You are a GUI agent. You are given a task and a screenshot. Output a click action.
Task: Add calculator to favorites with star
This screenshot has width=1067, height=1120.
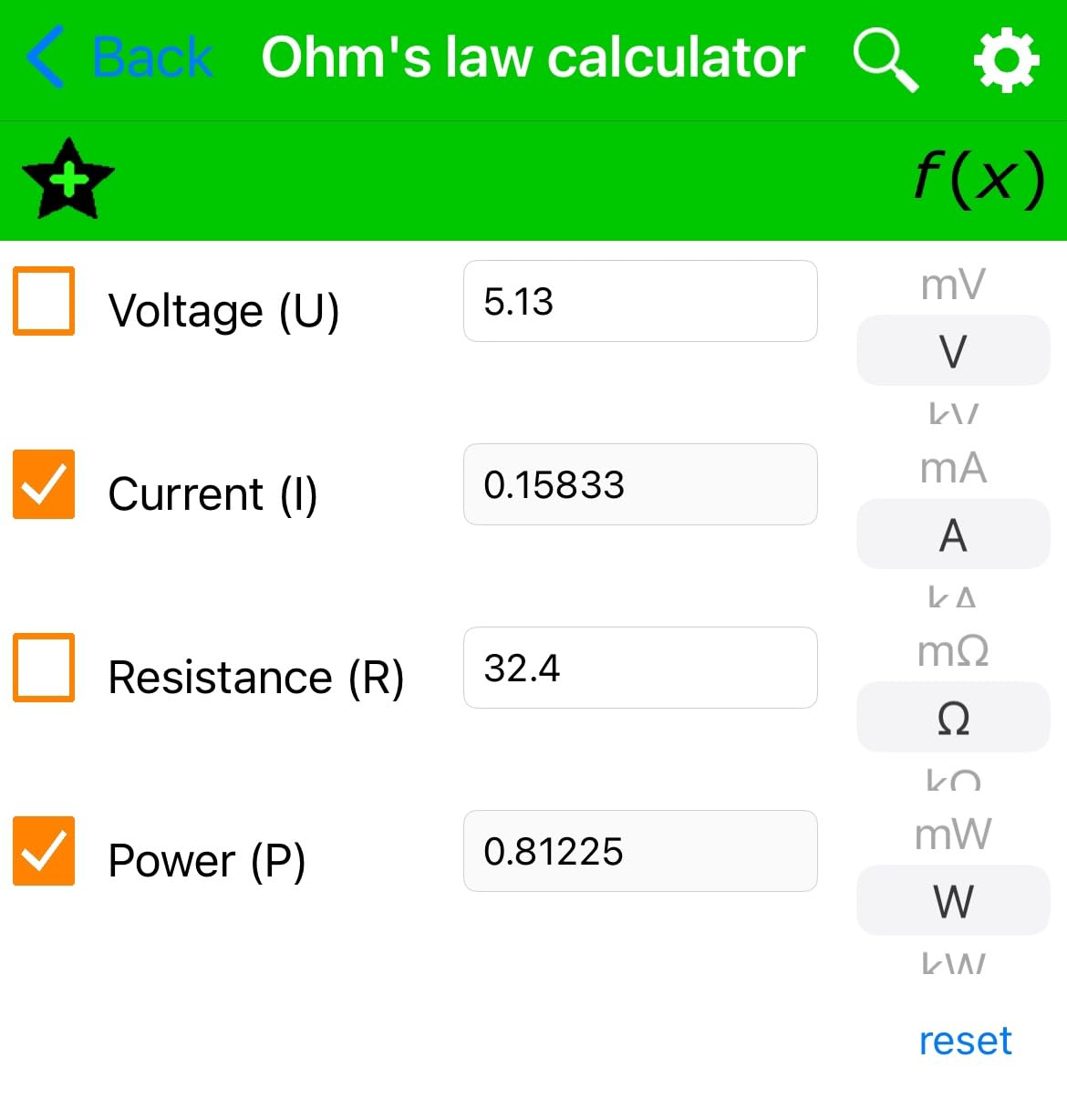point(68,180)
